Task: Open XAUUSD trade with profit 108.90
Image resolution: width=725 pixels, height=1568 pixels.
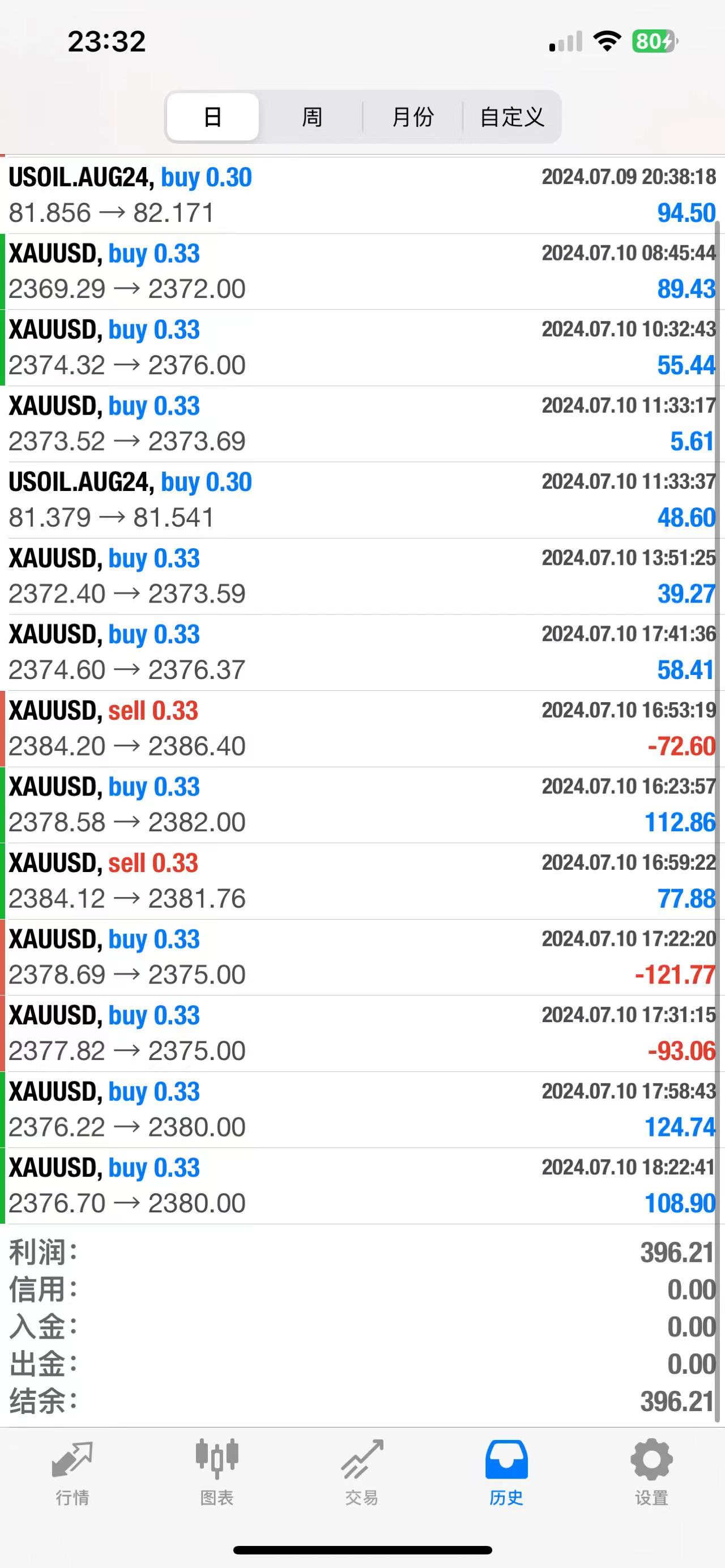Action: tap(362, 1186)
